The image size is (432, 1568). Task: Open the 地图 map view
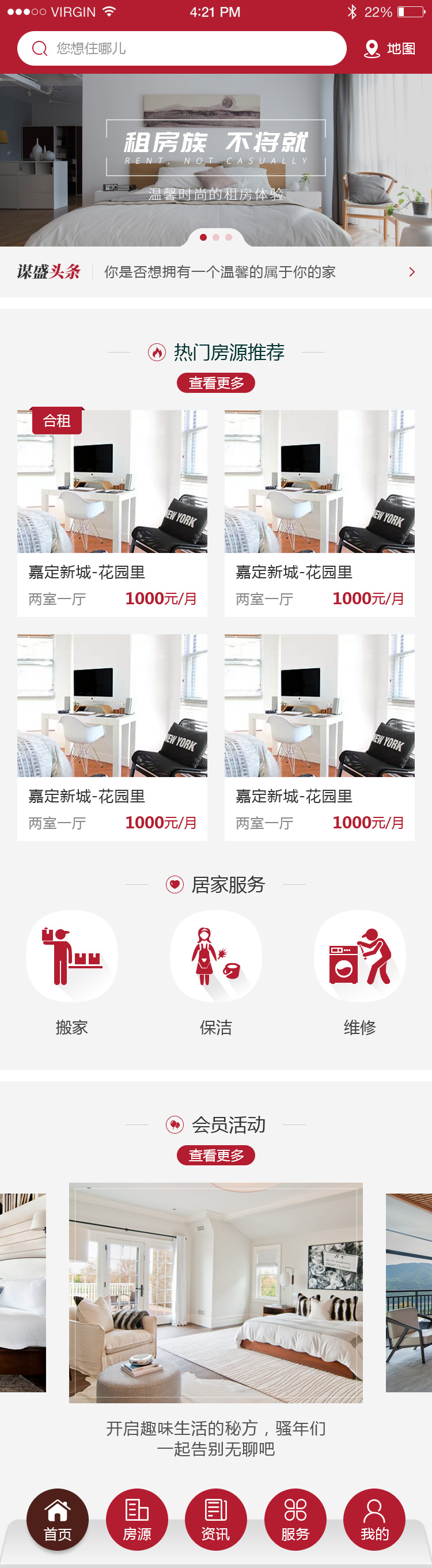390,49
